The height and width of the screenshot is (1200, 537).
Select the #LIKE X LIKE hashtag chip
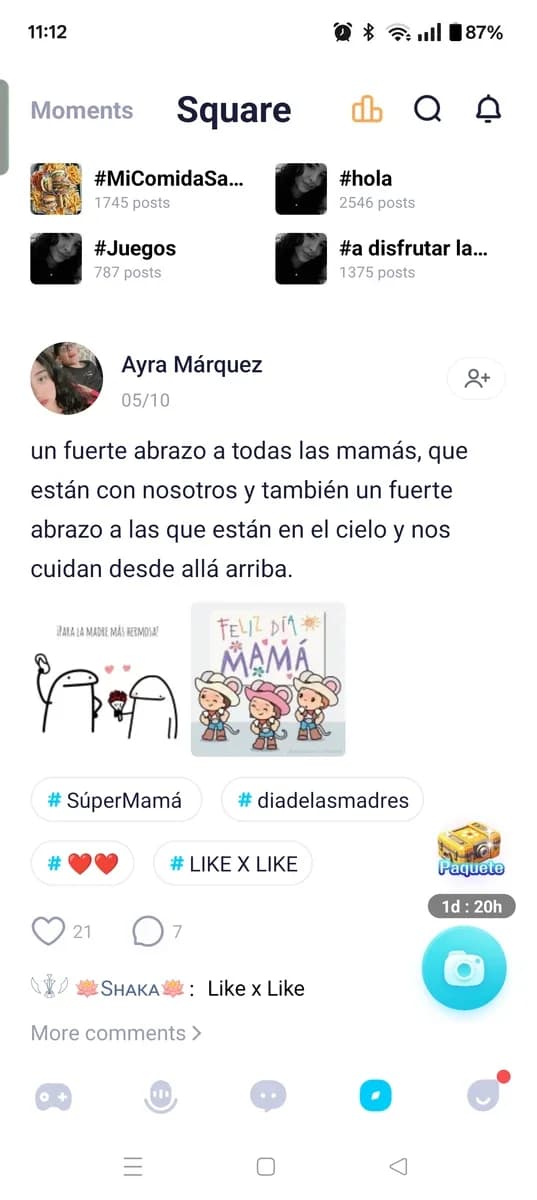click(232, 863)
